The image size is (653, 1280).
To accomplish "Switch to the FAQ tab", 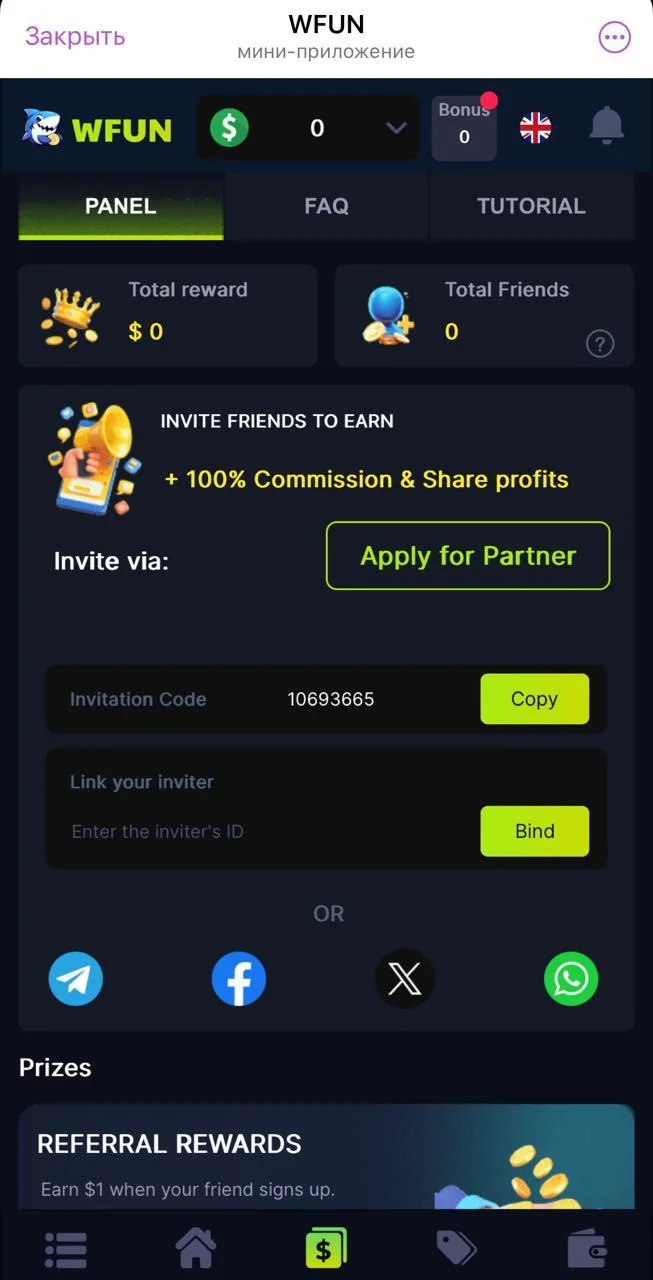I will click(326, 206).
